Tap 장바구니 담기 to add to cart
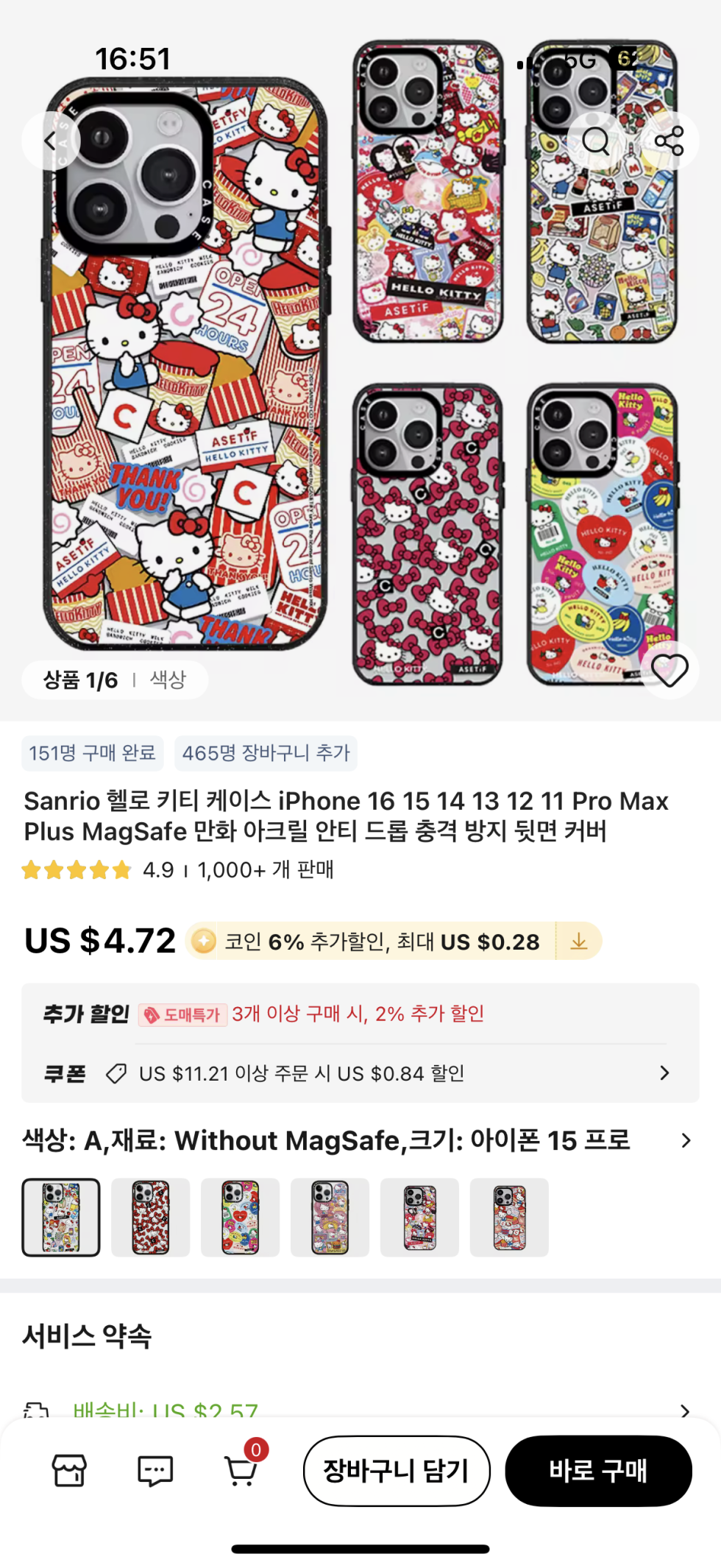This screenshot has height=1568, width=721. pyautogui.click(x=397, y=1471)
